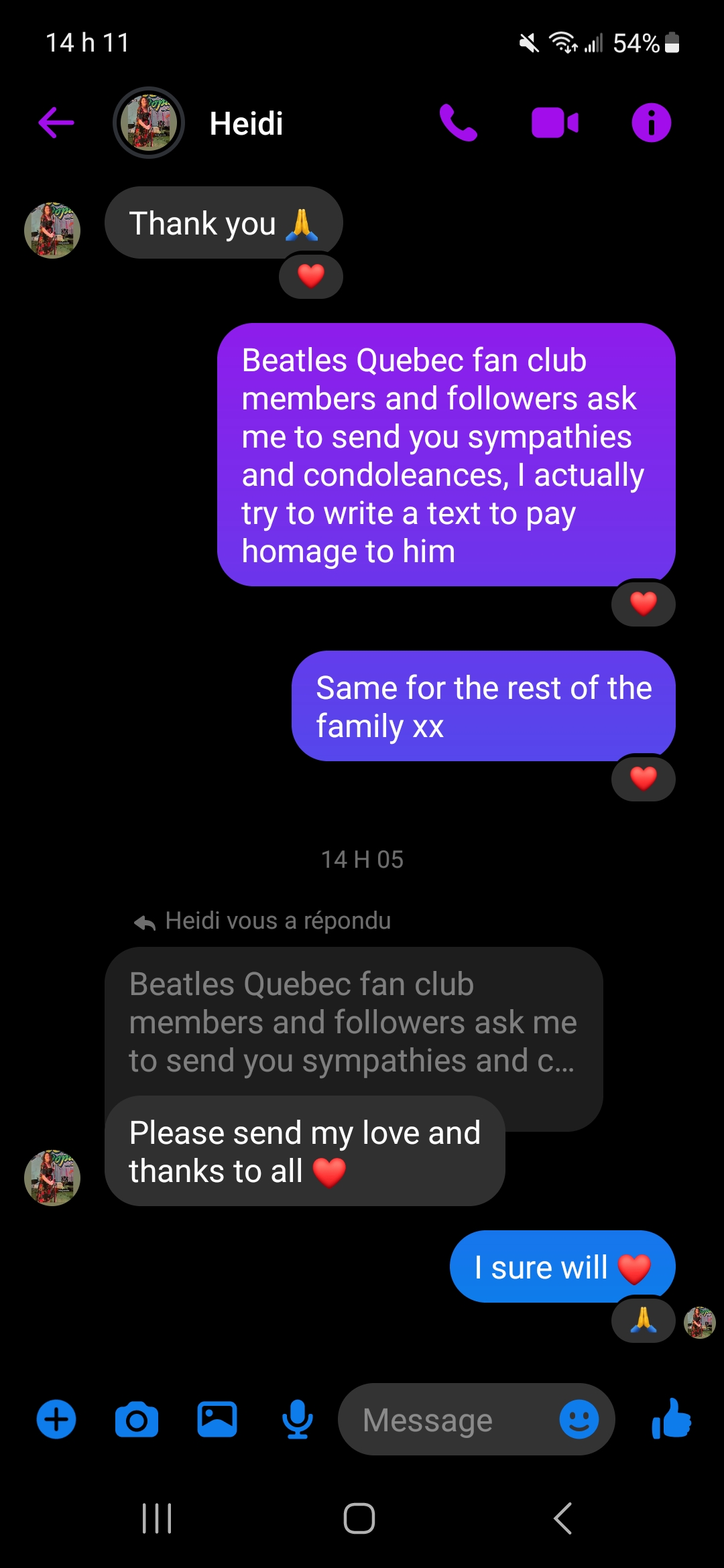Go back to the chat list
Viewport: 724px width, 1568px height.
[x=56, y=123]
